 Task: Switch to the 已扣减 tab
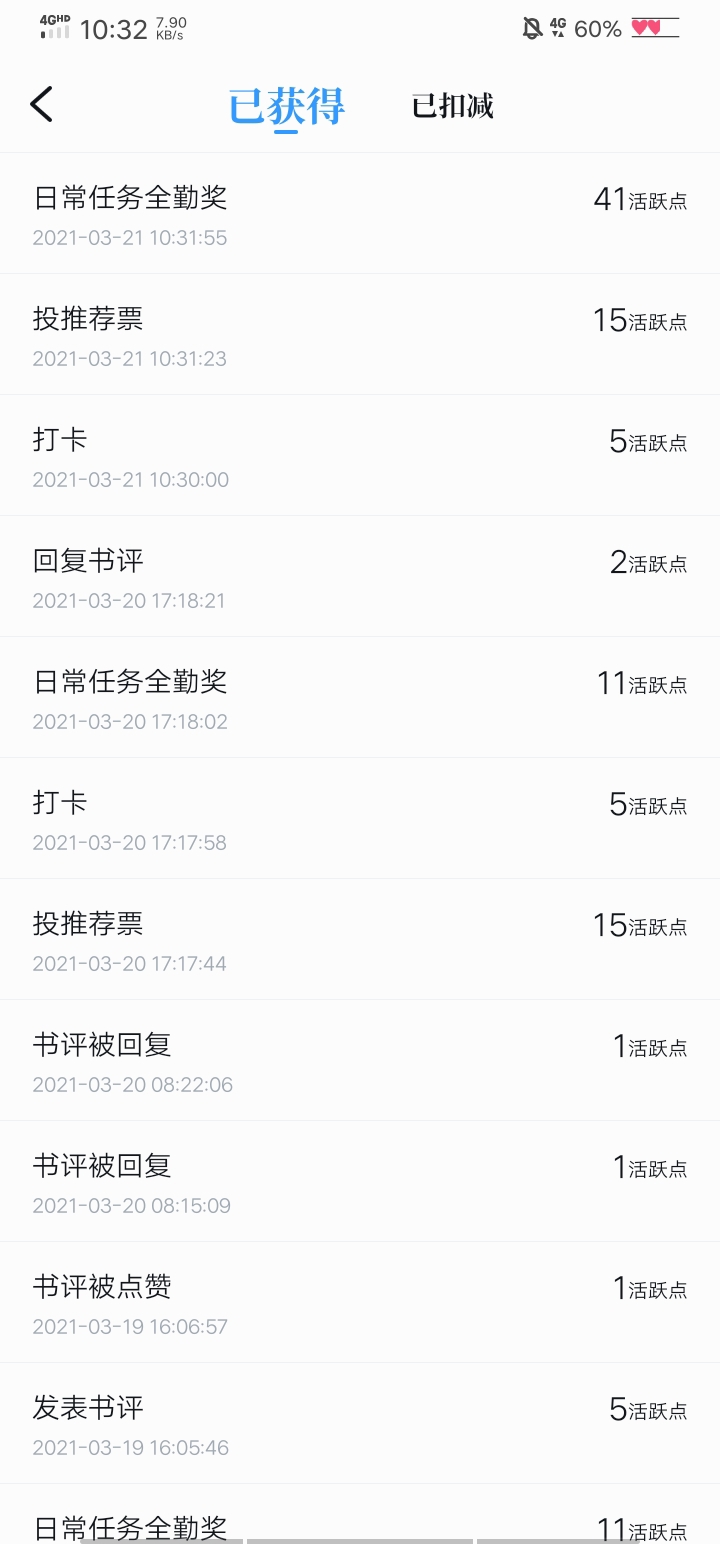(x=453, y=106)
